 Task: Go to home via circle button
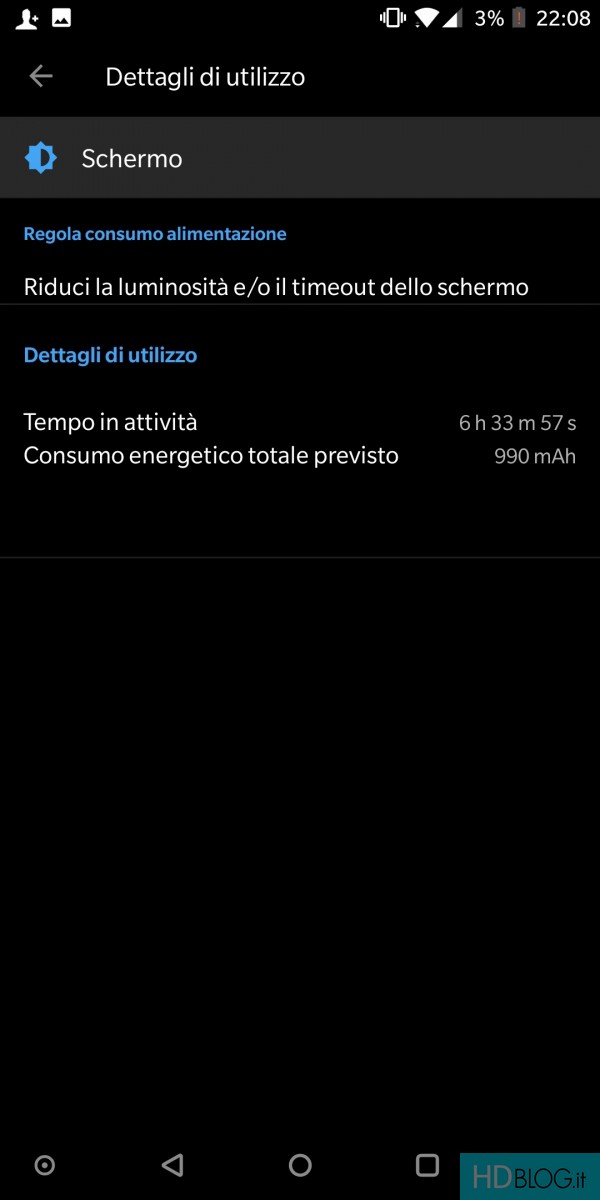pyautogui.click(x=300, y=1165)
